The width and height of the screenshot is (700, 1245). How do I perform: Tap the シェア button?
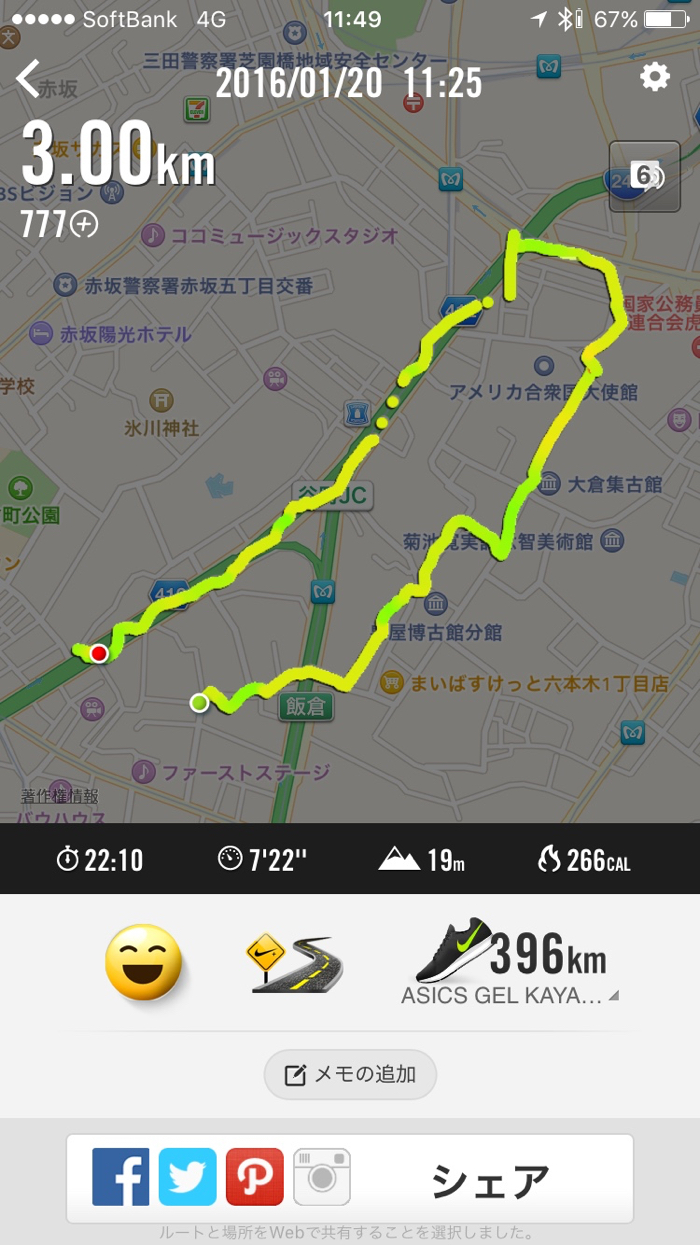tap(490, 1181)
